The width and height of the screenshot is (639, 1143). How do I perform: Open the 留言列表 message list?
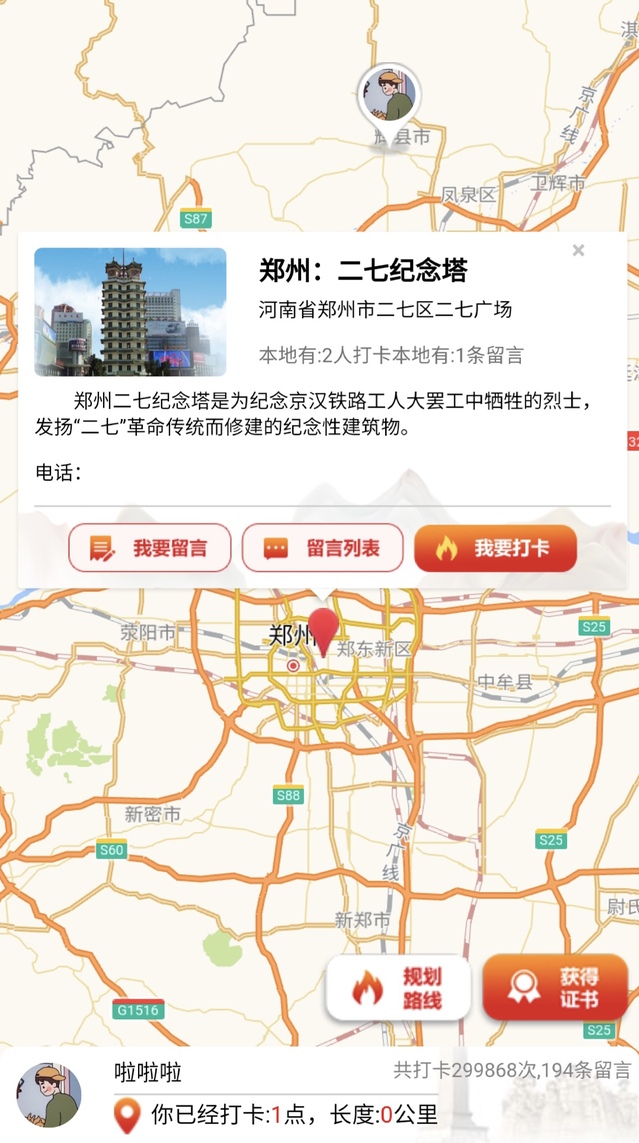pos(323,548)
